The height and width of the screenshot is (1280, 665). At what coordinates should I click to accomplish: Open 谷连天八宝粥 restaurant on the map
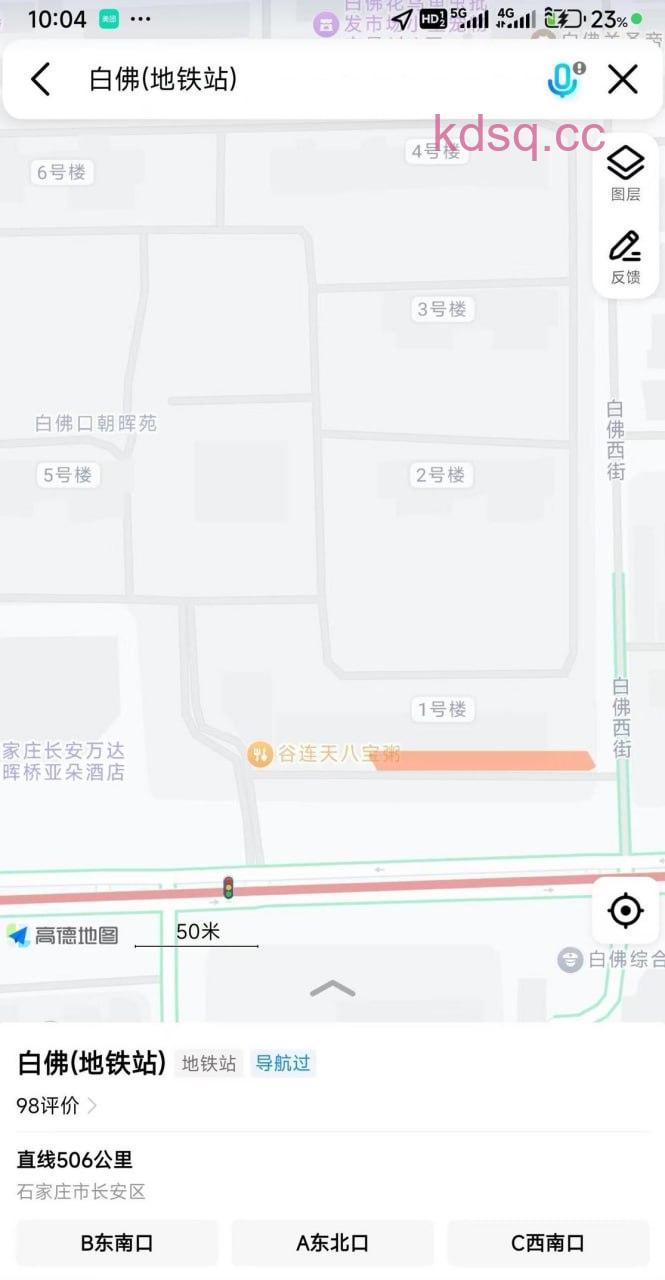pyautogui.click(x=324, y=754)
